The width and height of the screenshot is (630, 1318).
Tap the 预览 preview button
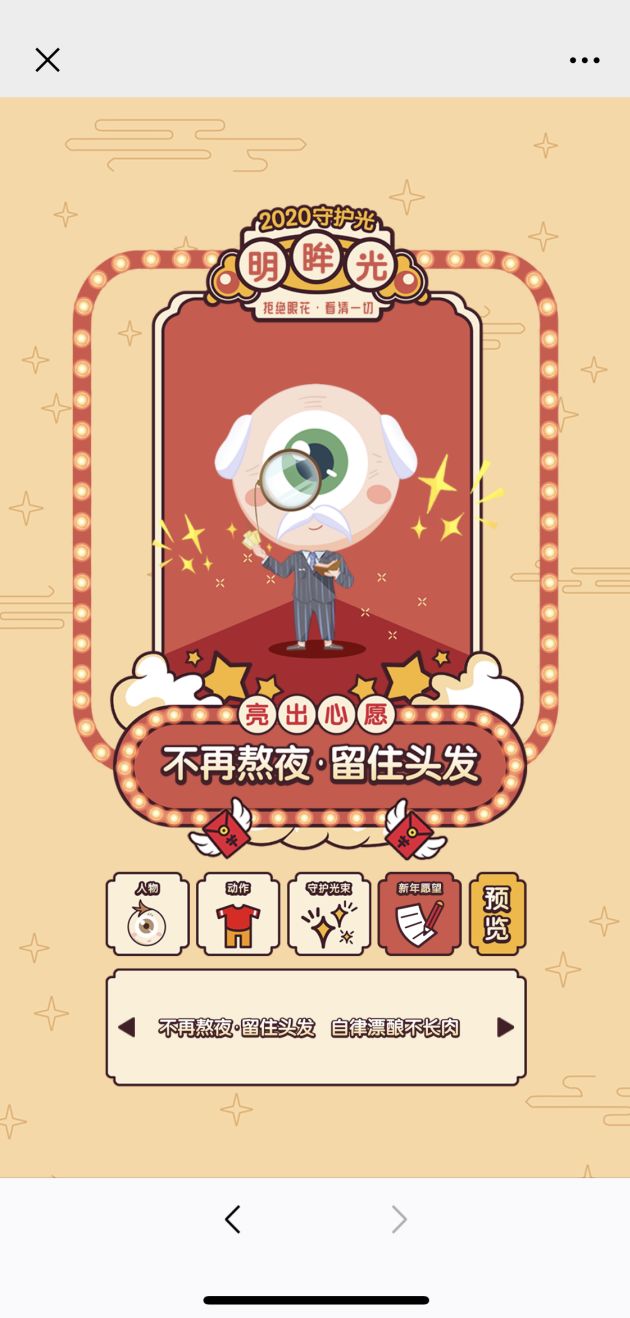click(x=497, y=913)
